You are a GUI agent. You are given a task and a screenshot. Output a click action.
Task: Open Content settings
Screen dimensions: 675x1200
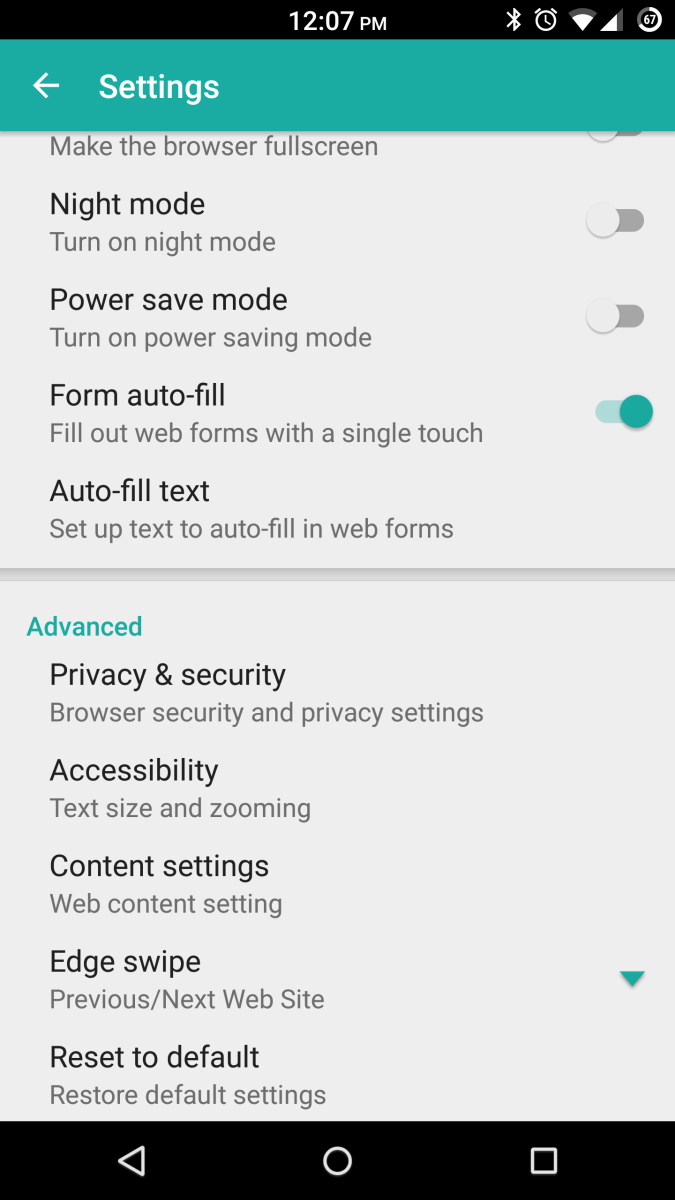click(x=337, y=884)
